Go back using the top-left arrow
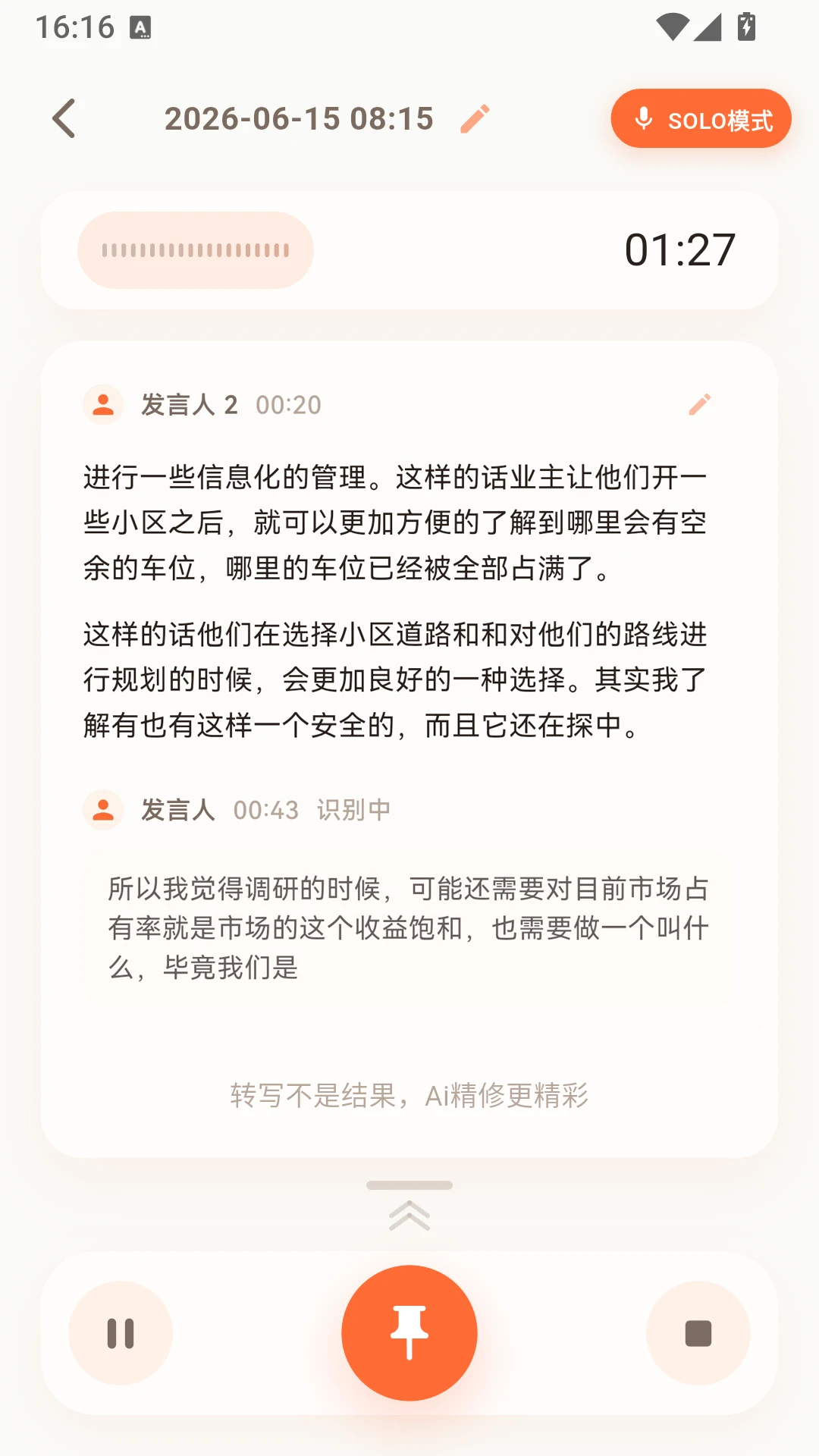Viewport: 819px width, 1456px height. 64,118
